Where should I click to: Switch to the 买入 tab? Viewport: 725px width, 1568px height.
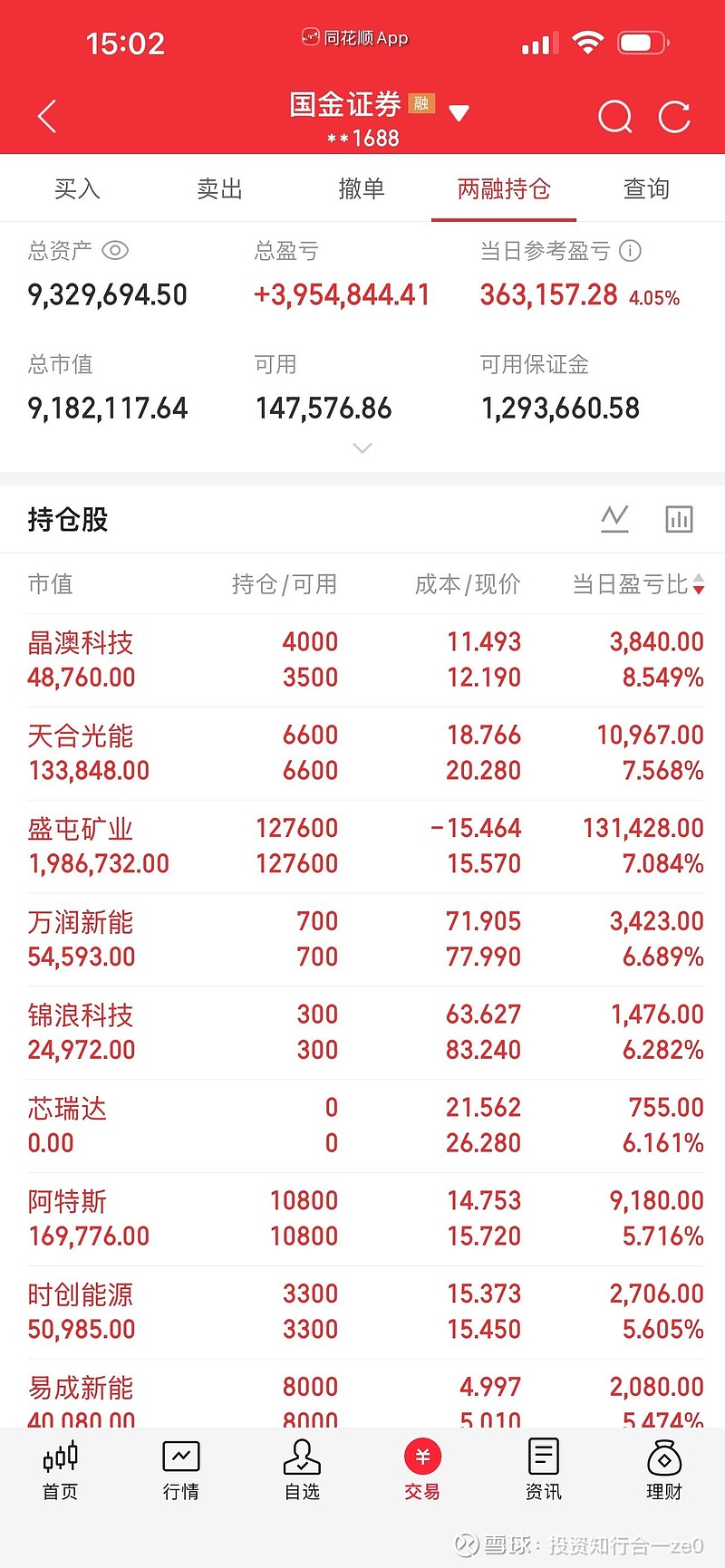77,188
